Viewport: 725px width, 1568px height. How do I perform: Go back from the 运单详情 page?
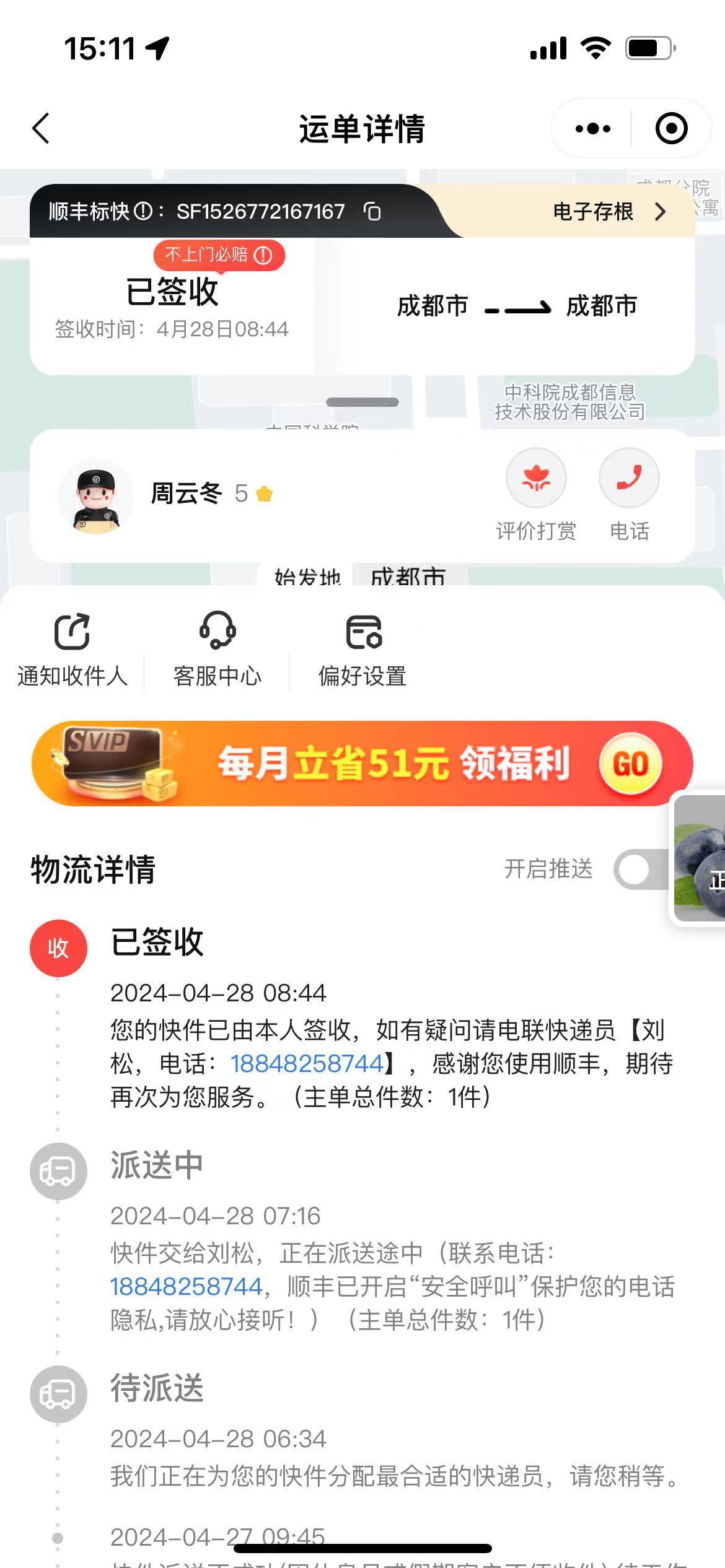click(41, 129)
